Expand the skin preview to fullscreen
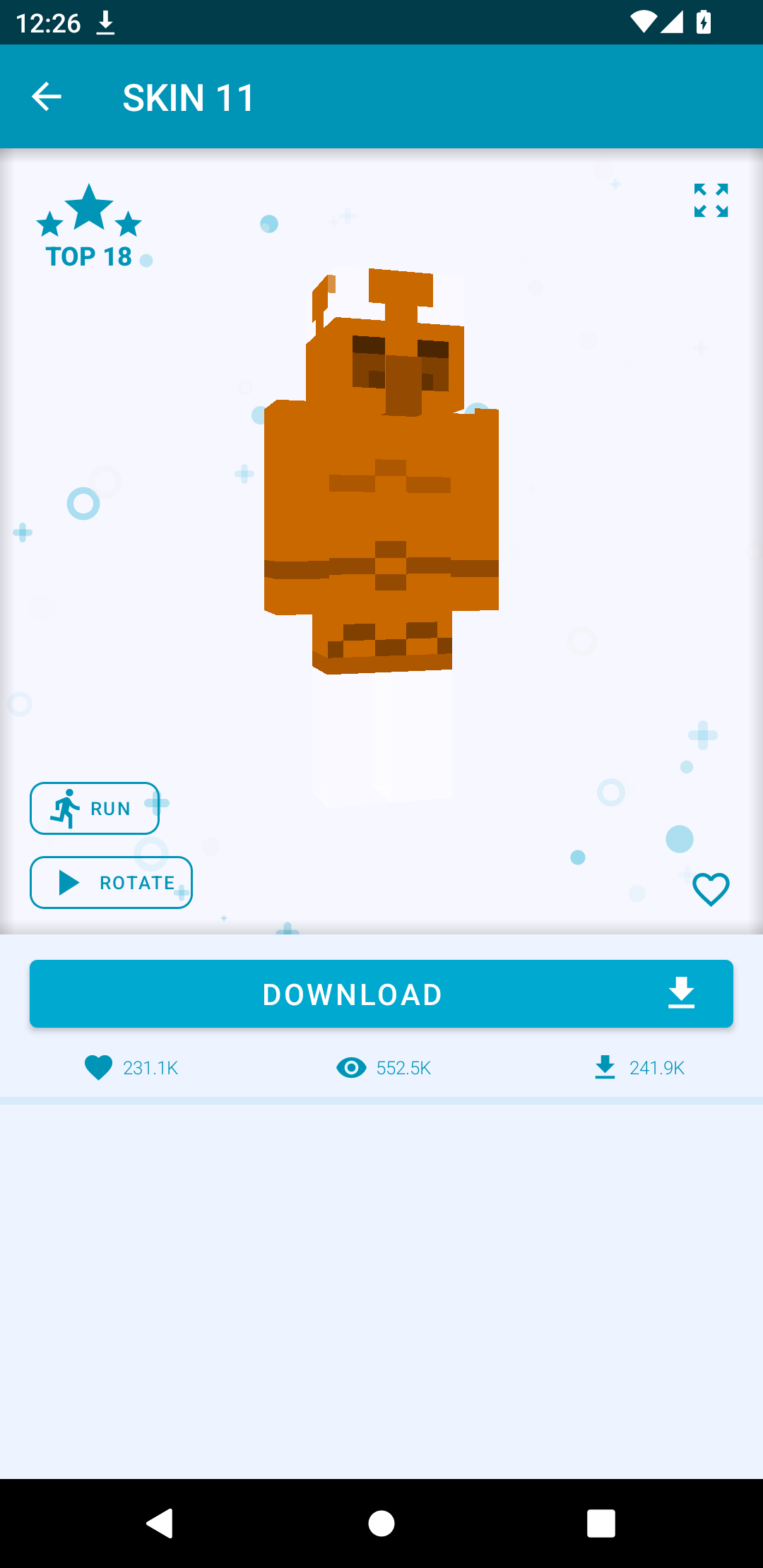 711,201
